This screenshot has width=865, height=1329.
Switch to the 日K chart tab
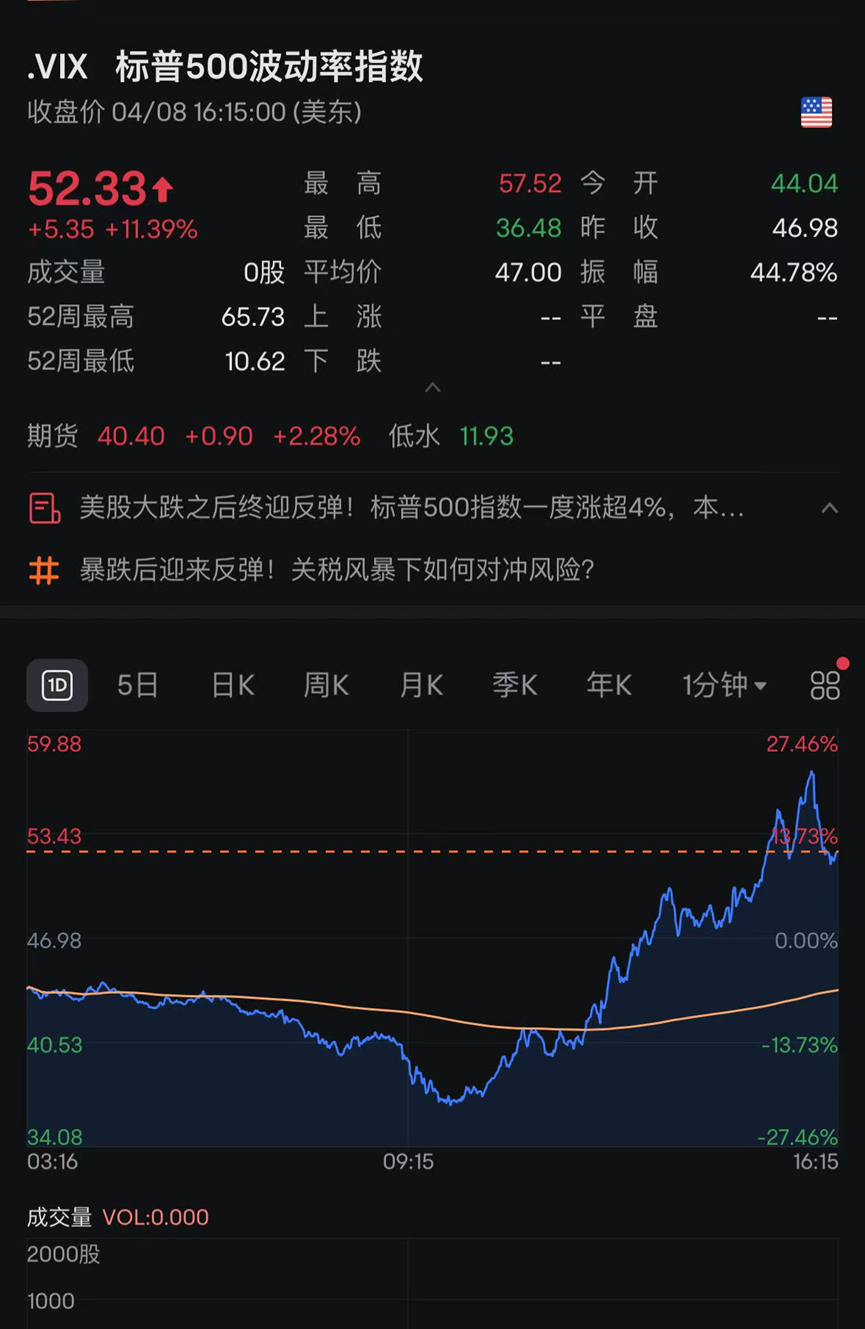point(232,686)
